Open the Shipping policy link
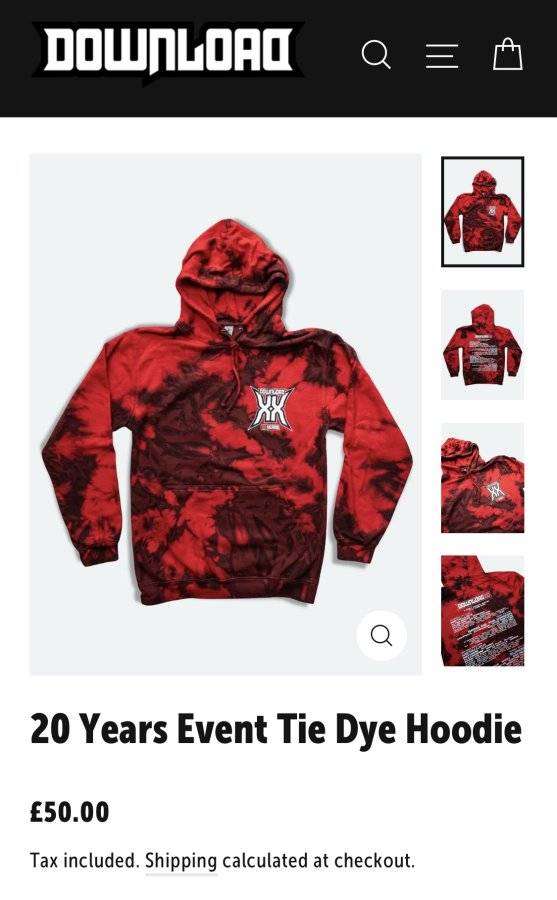Image resolution: width=557 pixels, height=900 pixels. click(181, 861)
